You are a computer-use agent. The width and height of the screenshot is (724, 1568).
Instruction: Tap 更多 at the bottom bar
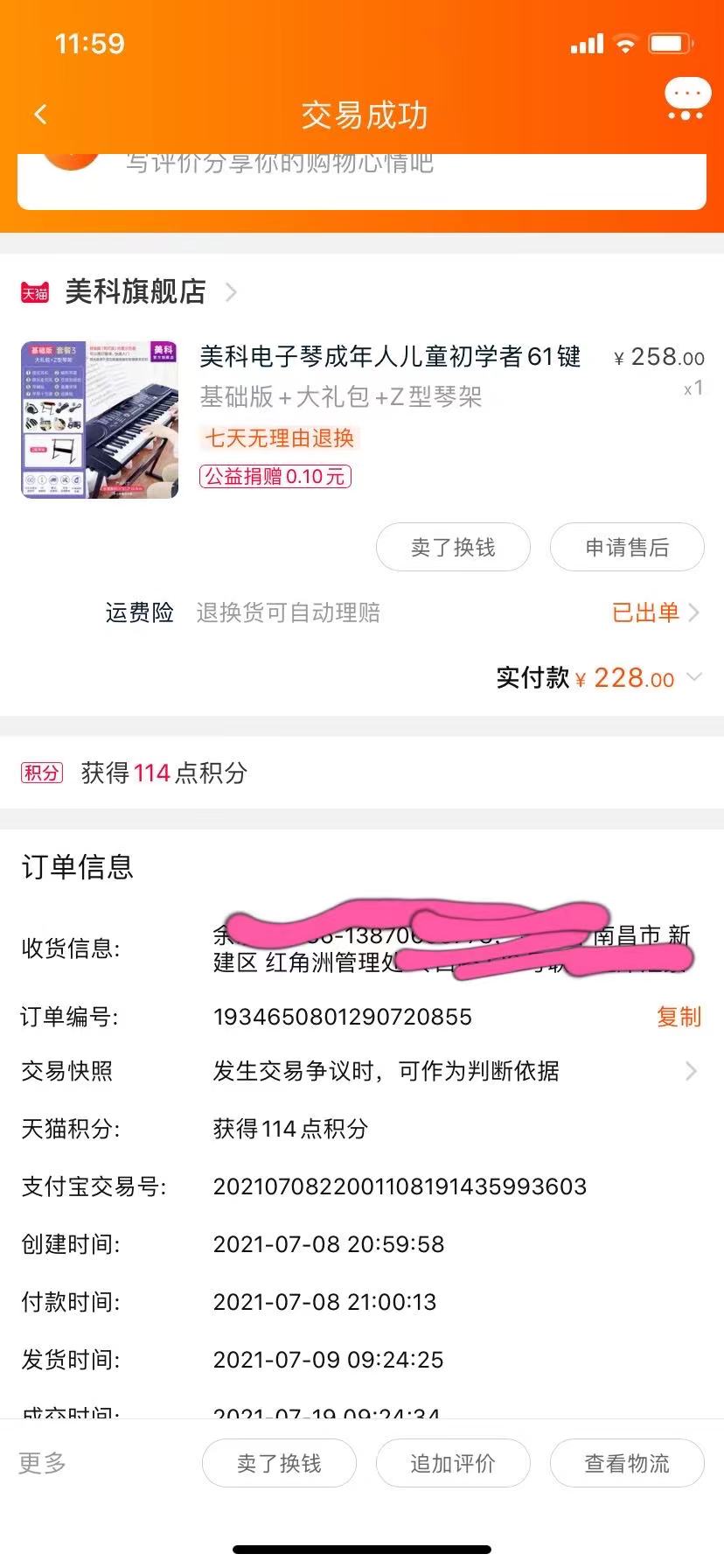pos(42,1463)
